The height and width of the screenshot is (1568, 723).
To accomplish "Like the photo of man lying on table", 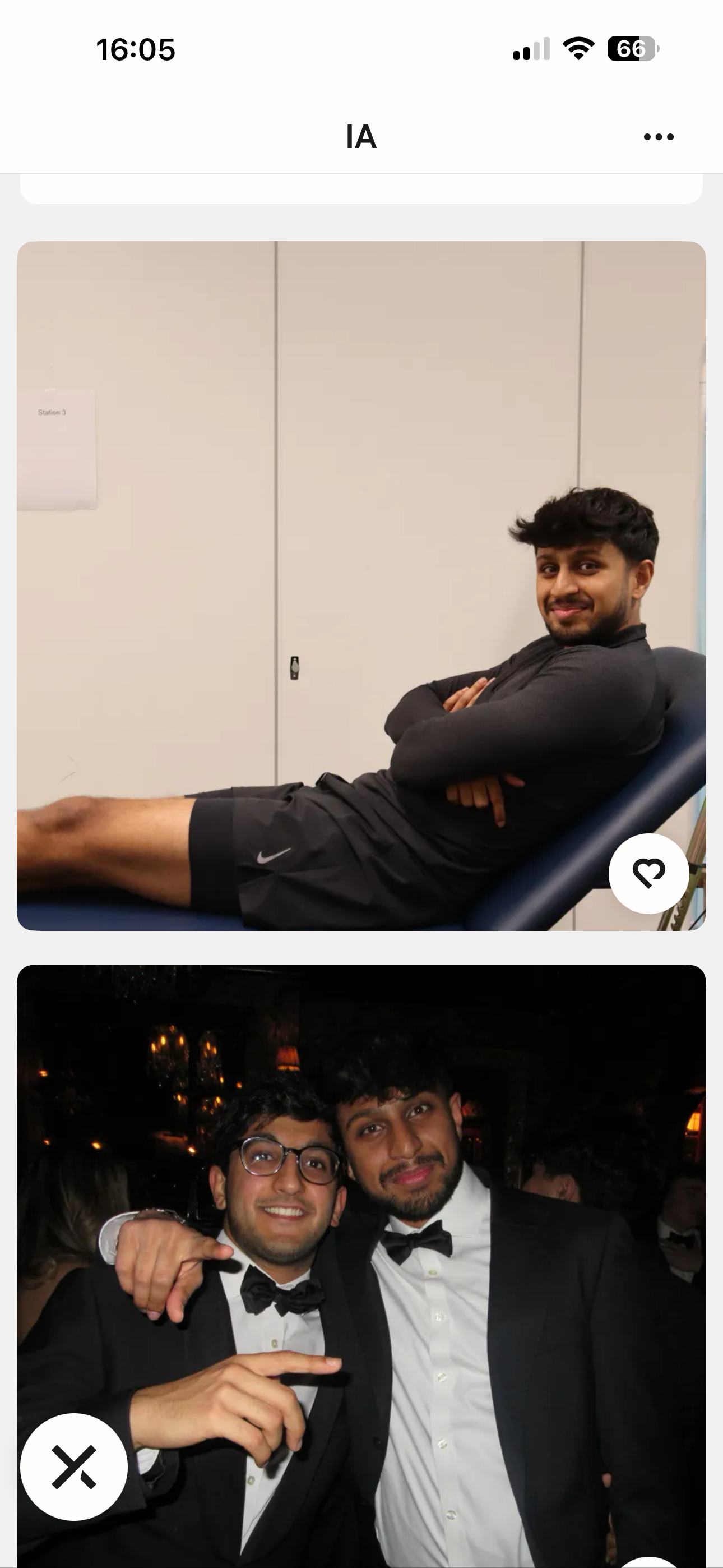I will [x=649, y=874].
